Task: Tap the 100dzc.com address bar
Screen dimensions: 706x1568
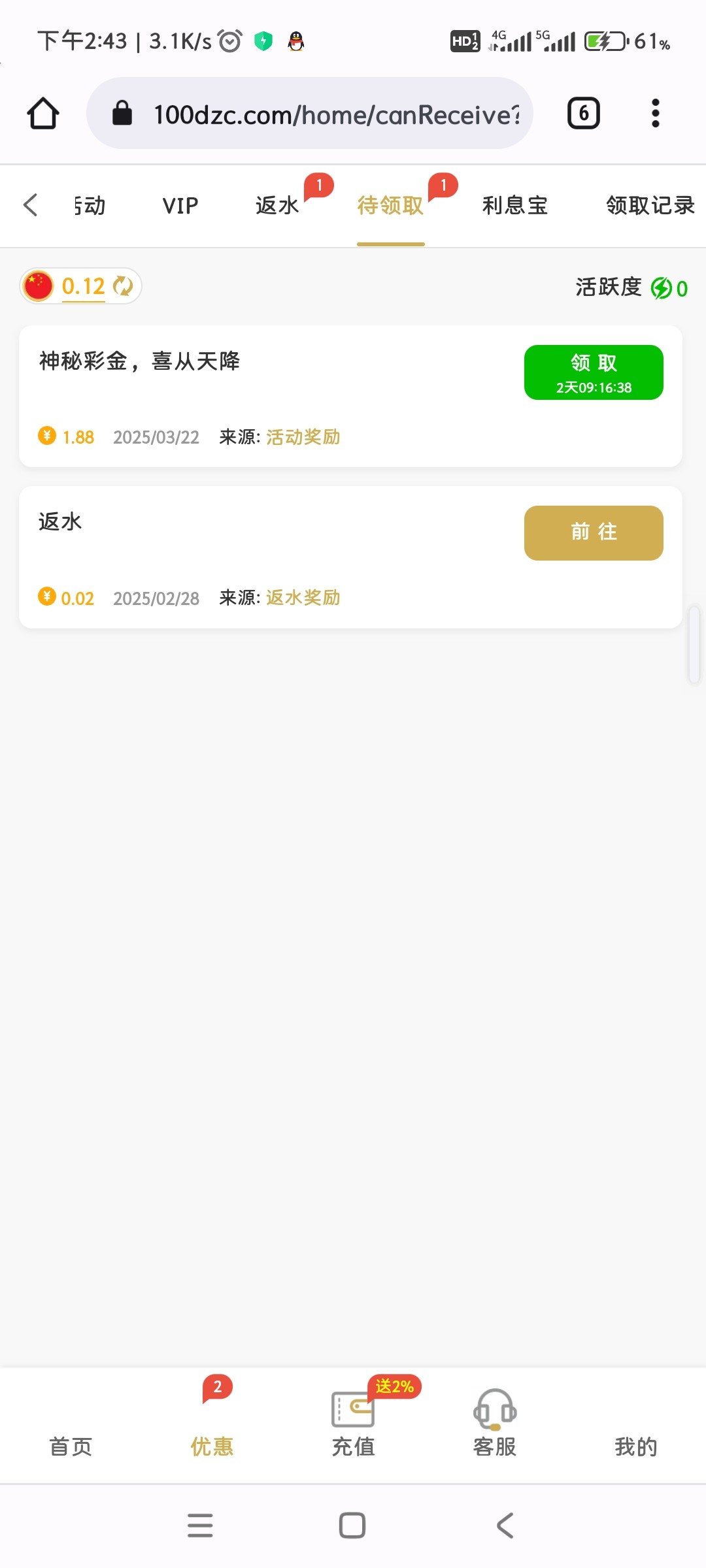Action: click(x=310, y=114)
